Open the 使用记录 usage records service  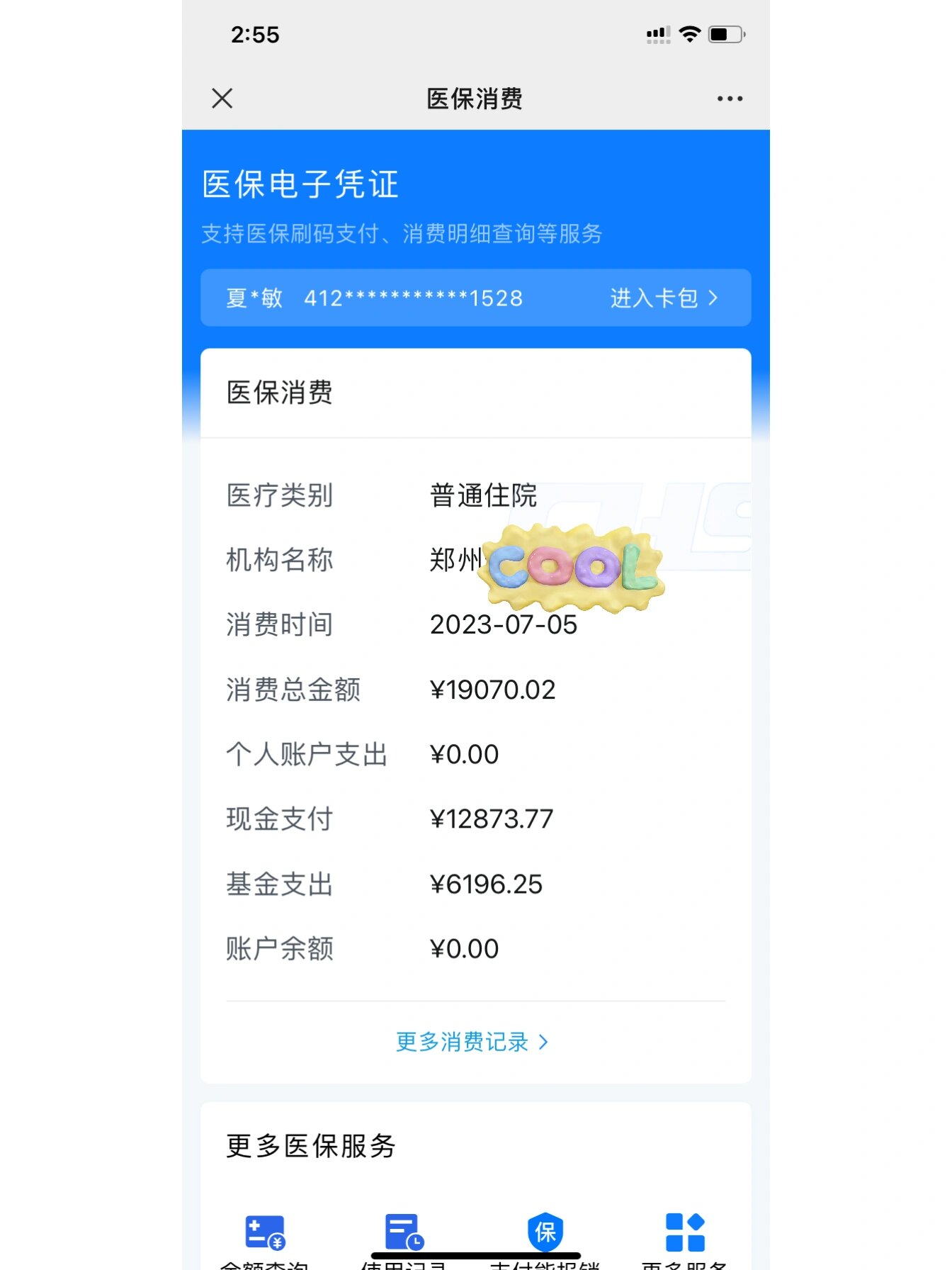(404, 1233)
